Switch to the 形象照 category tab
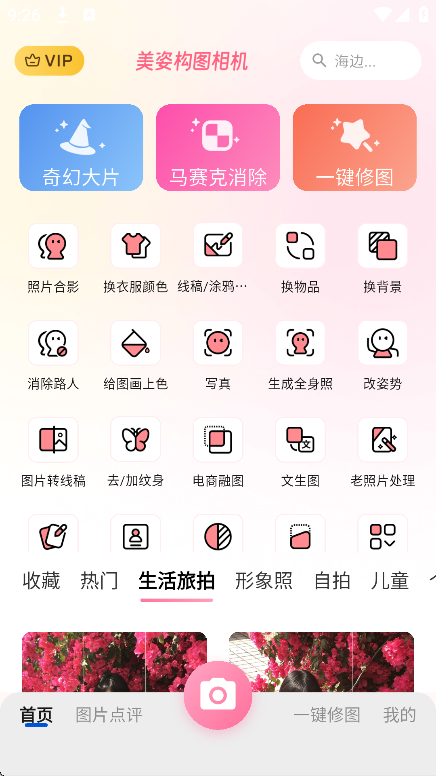 [x=264, y=581]
